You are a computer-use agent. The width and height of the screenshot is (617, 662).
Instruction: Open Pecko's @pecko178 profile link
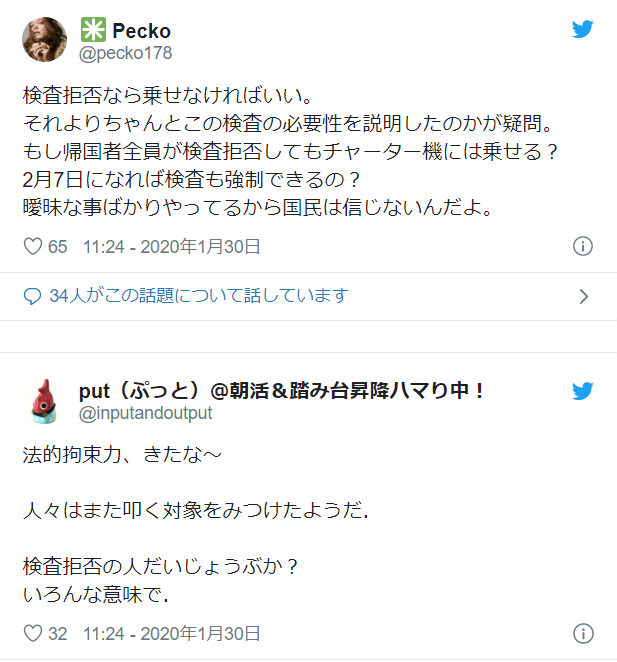point(122,52)
